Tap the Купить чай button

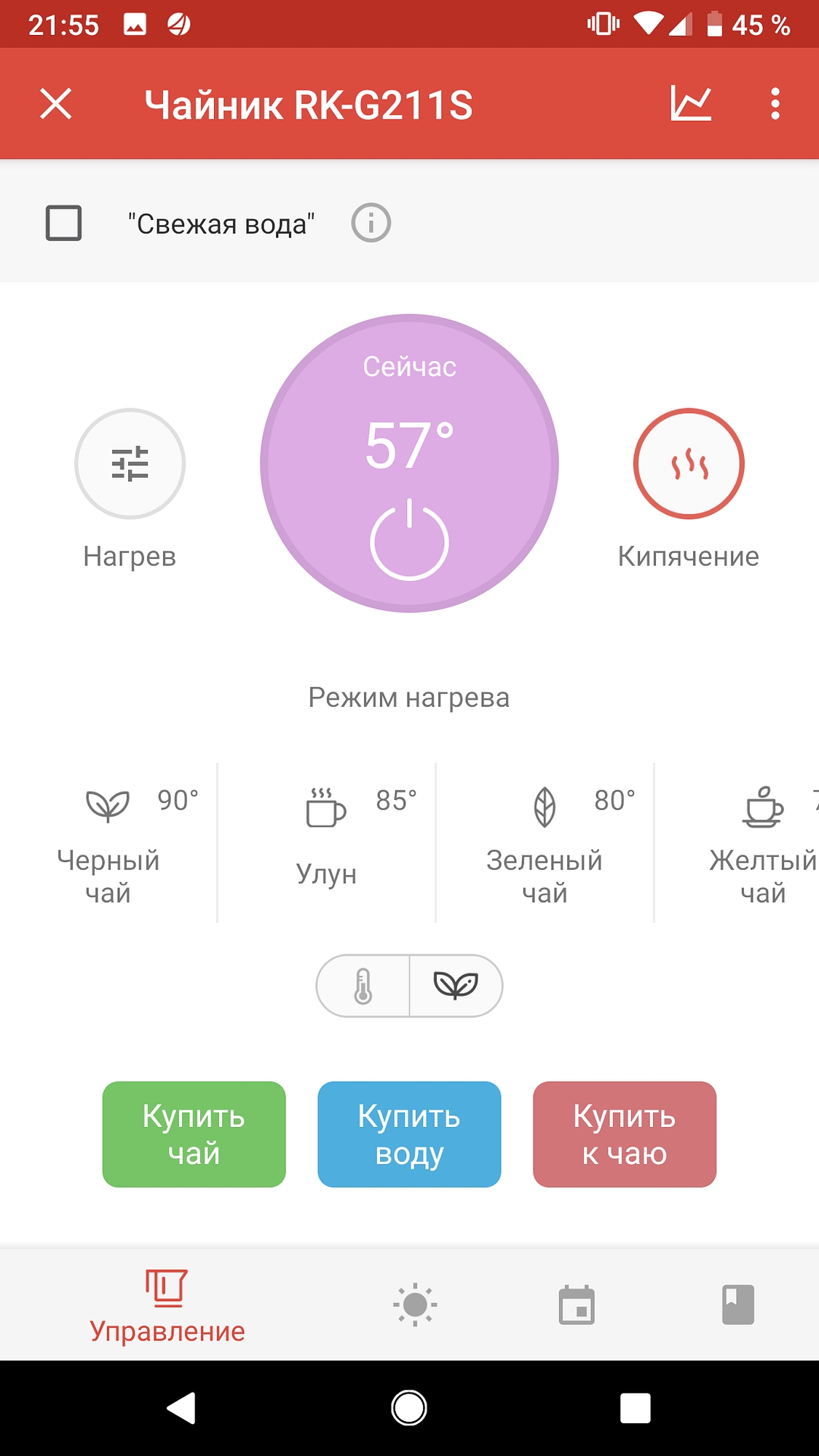click(x=194, y=1134)
